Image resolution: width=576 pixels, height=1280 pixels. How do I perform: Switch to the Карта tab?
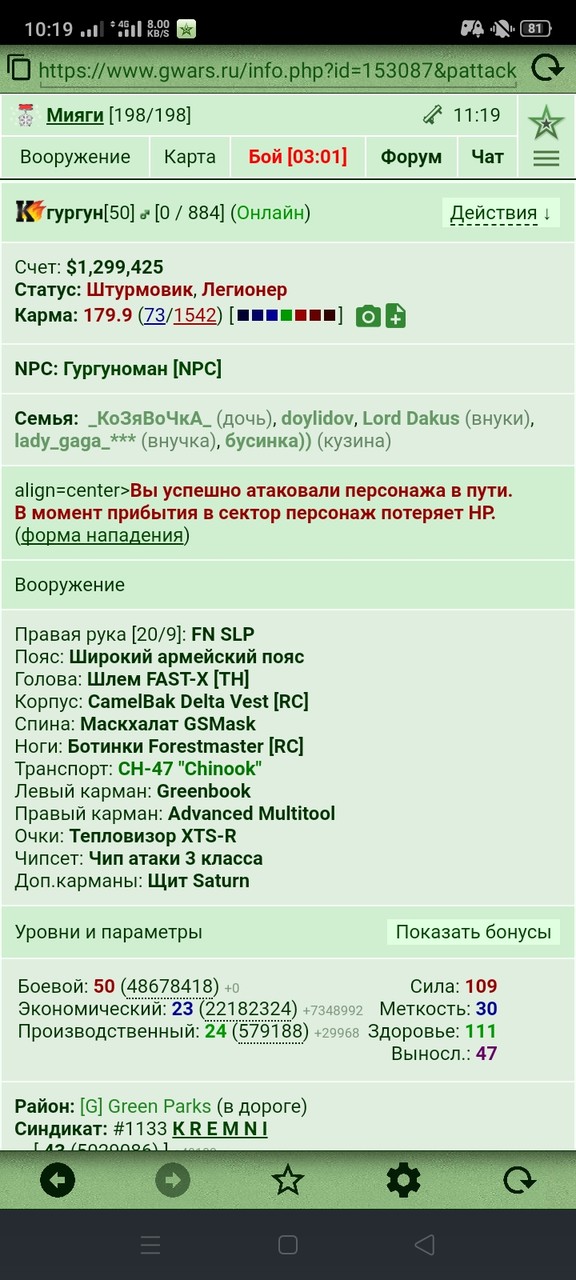click(x=190, y=157)
